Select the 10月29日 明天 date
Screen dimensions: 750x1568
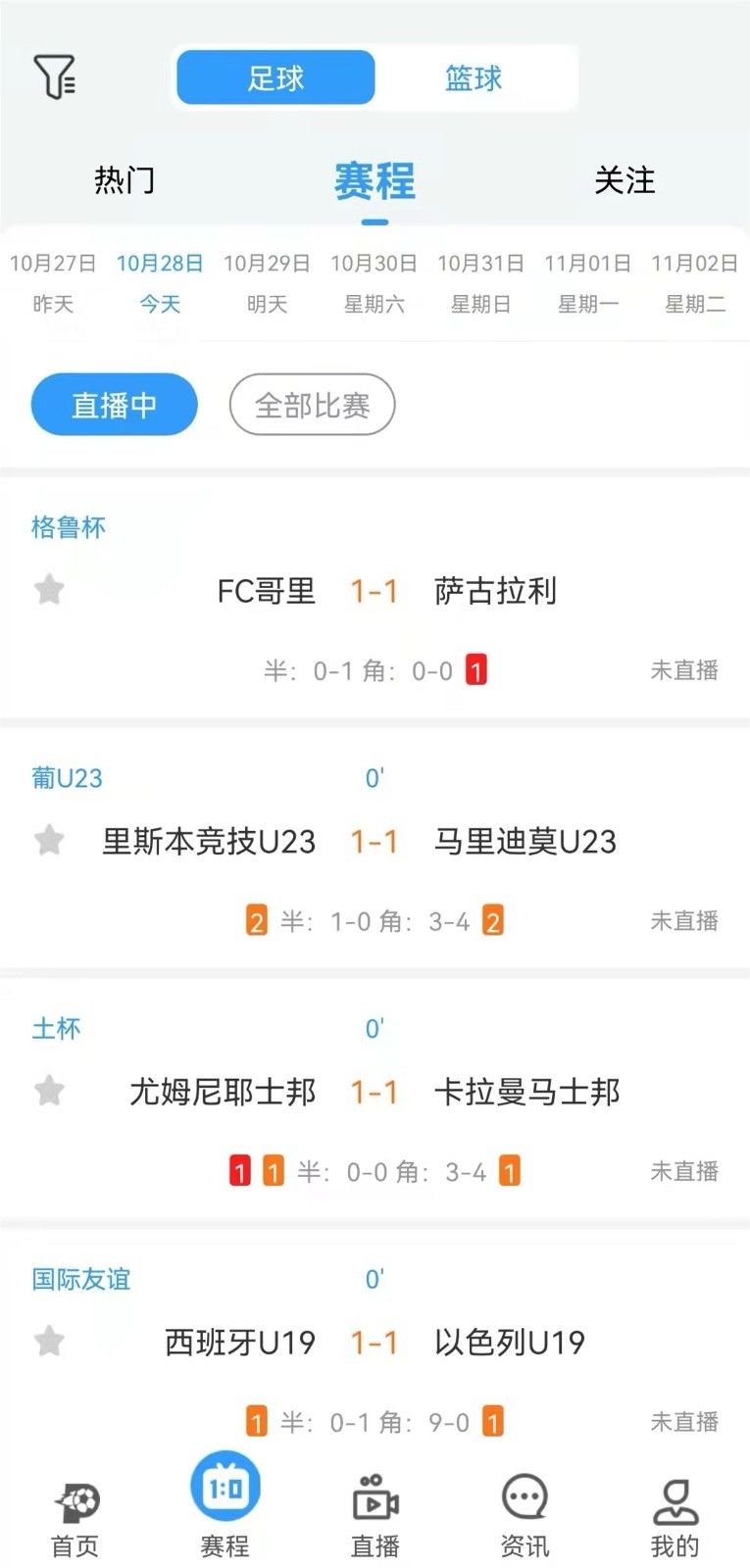point(267,282)
